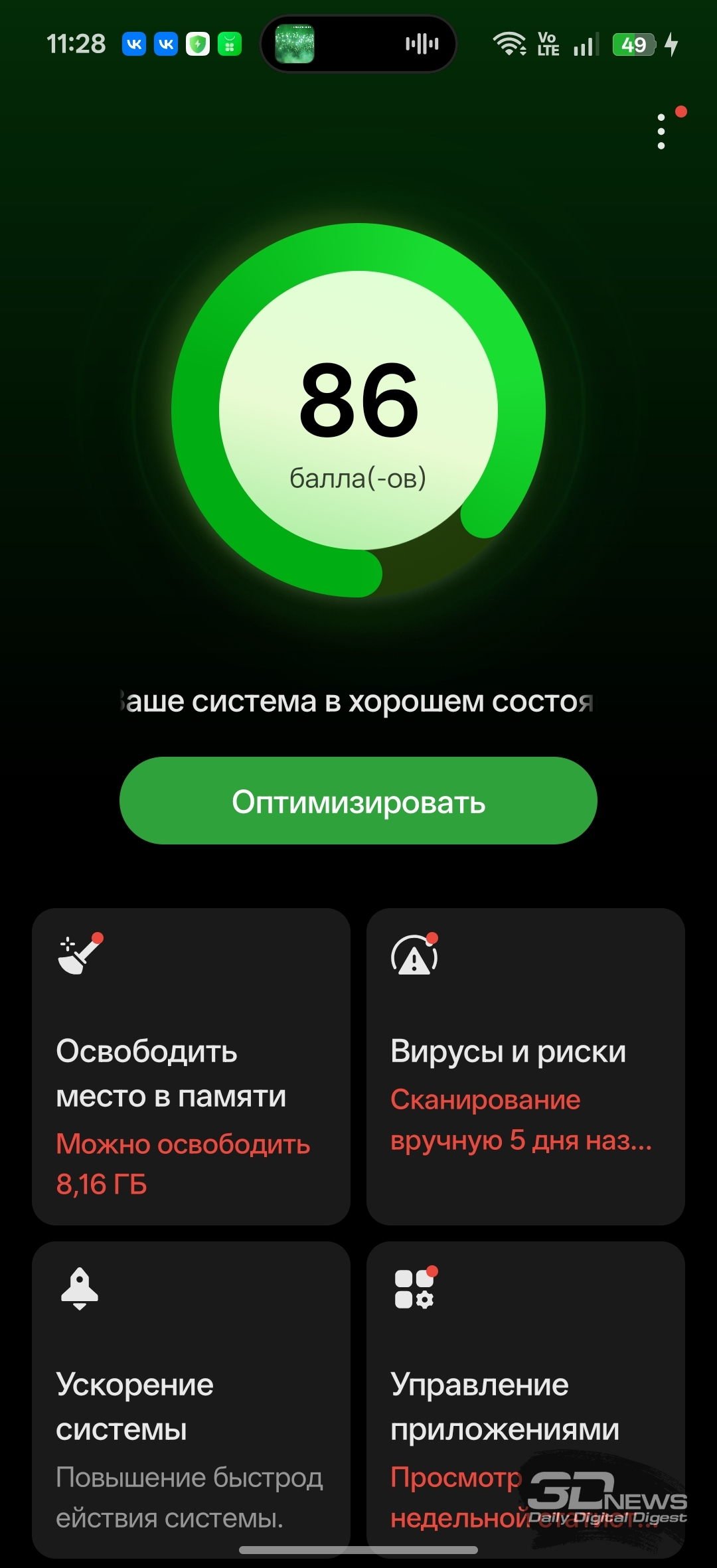The image size is (717, 1568).
Task: Tap the Оптимизировать button
Action: [x=358, y=801]
